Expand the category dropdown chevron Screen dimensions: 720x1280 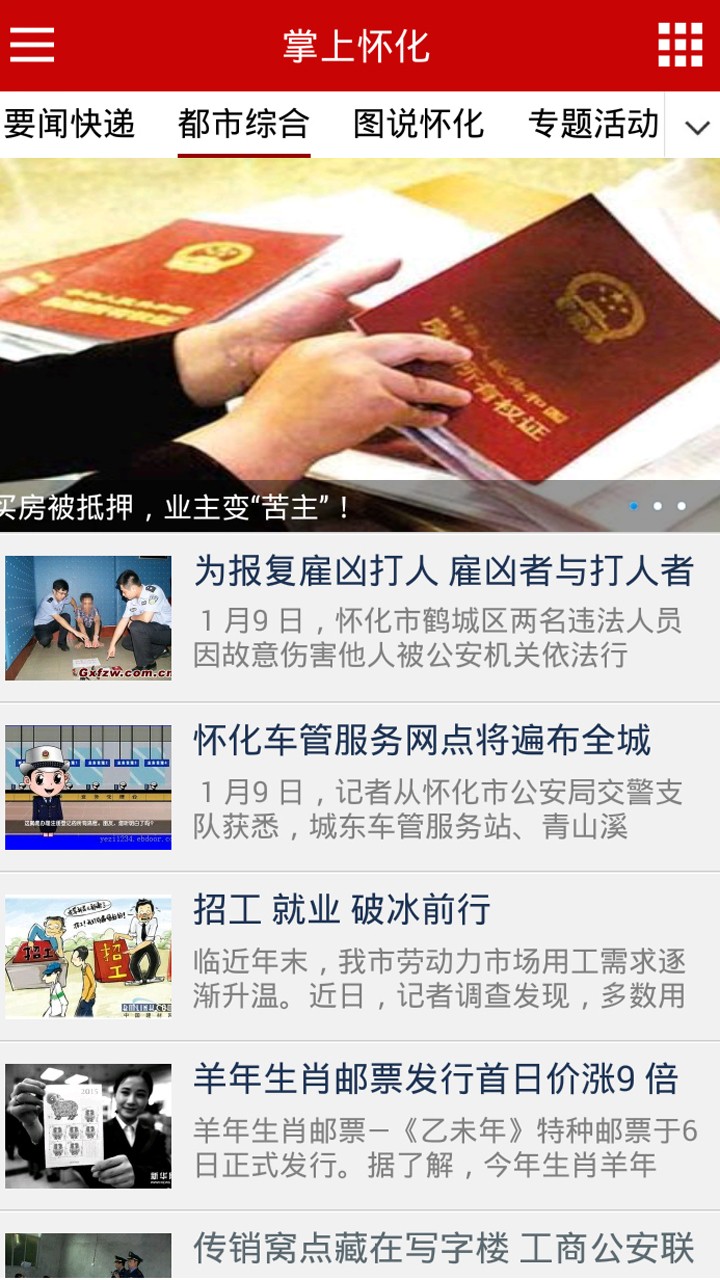[x=696, y=127]
